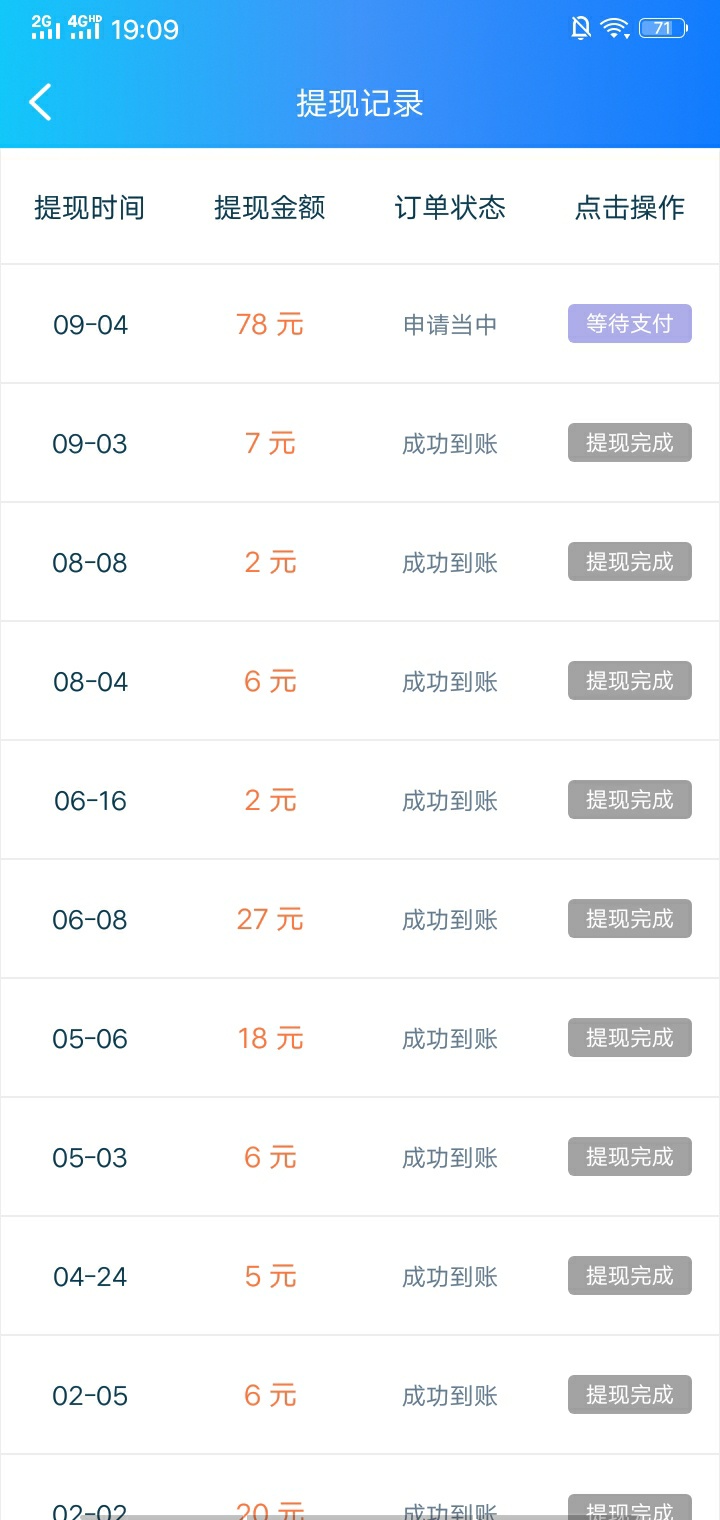This screenshot has width=720, height=1520.
Task: Tap 提现完成 on the 05-06 row
Action: tap(630, 1038)
